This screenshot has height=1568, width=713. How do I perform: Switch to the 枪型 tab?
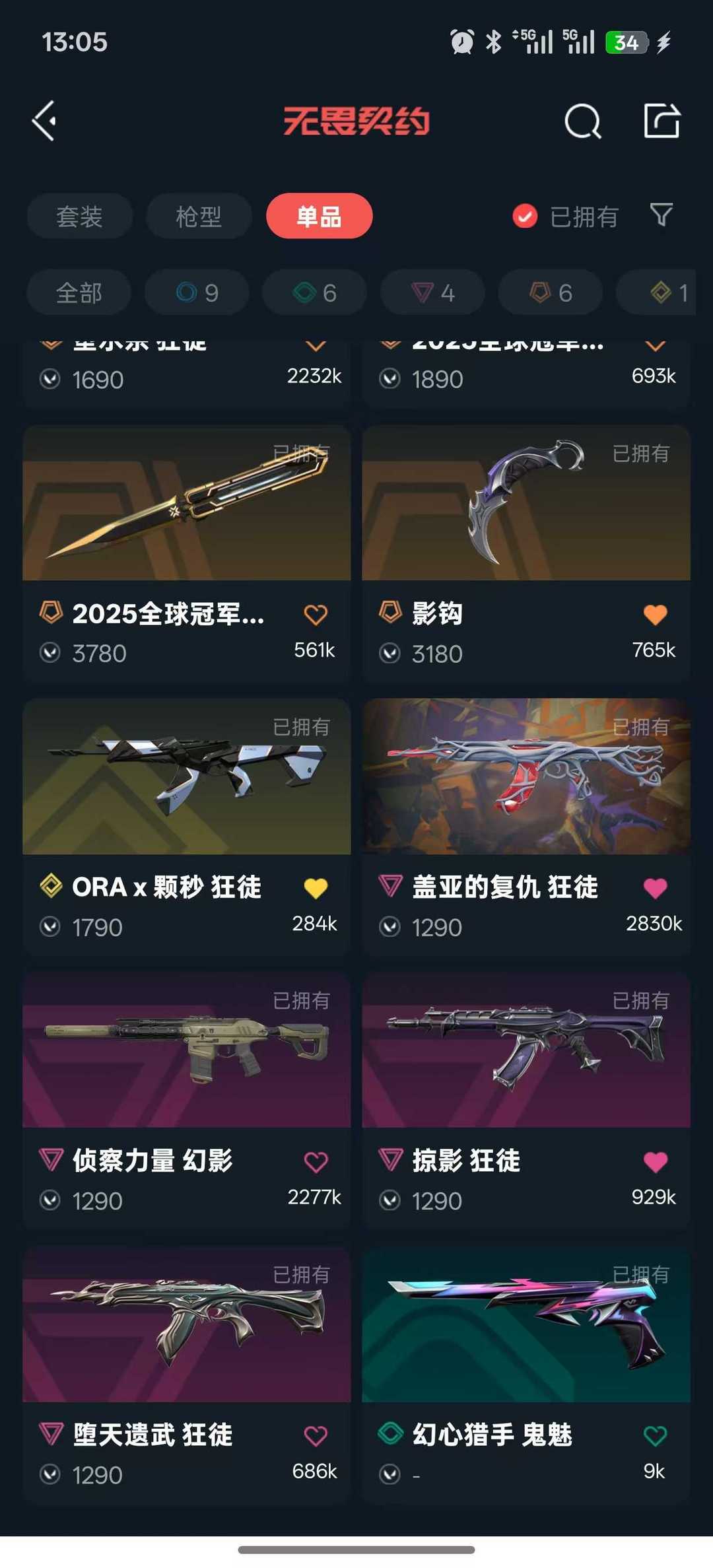(199, 217)
